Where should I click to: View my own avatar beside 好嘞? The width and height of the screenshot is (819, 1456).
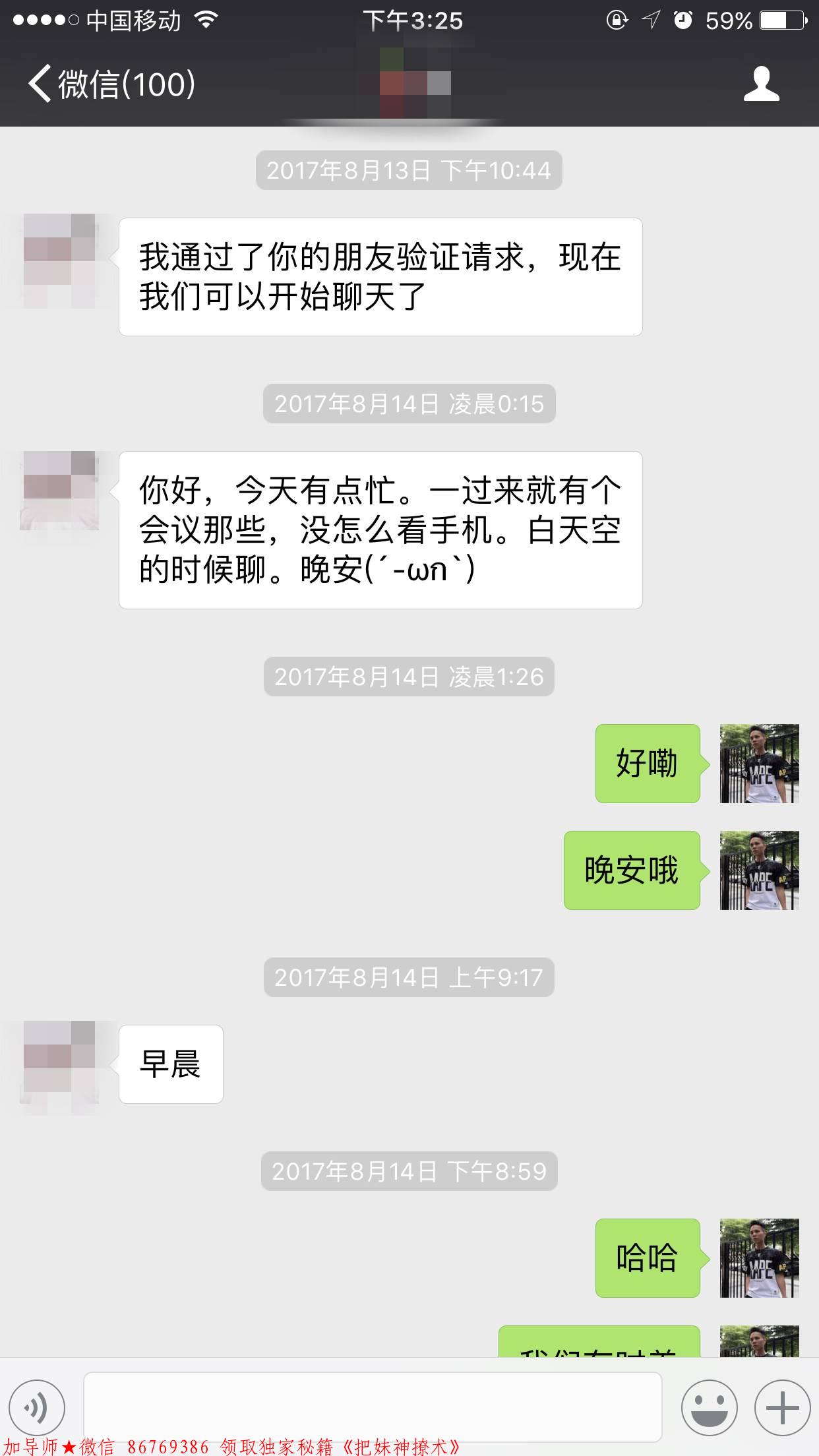click(759, 764)
